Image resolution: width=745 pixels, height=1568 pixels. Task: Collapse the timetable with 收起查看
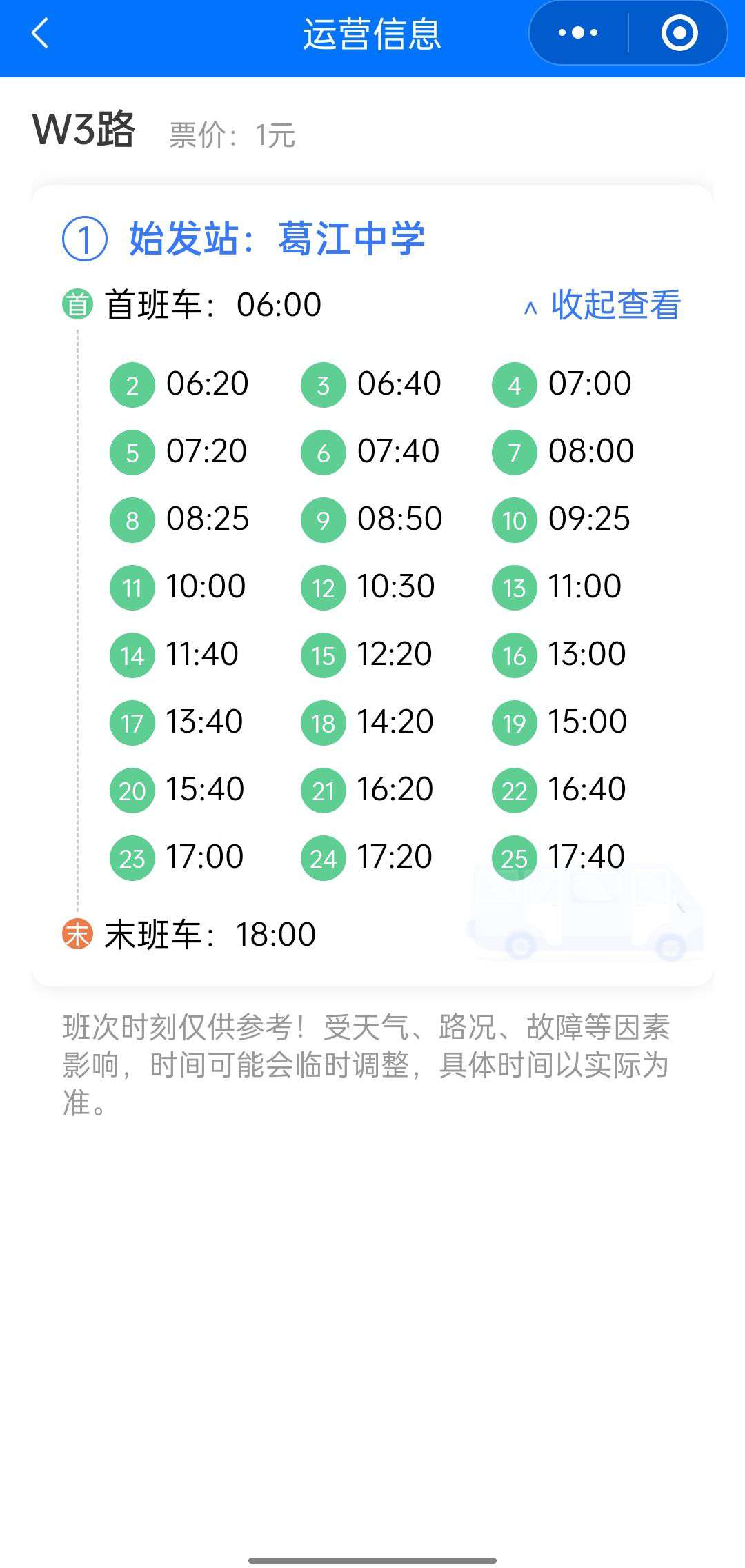click(x=604, y=306)
